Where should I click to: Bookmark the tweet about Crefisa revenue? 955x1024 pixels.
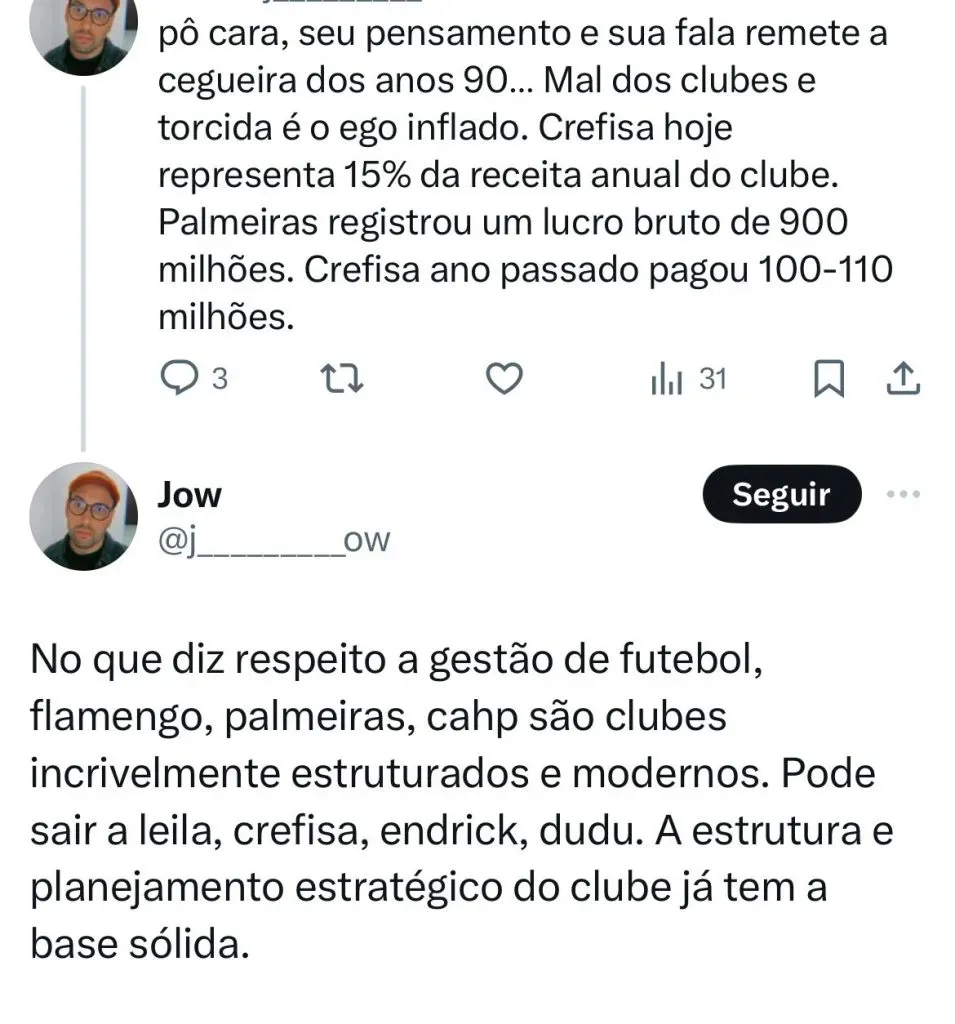click(828, 379)
